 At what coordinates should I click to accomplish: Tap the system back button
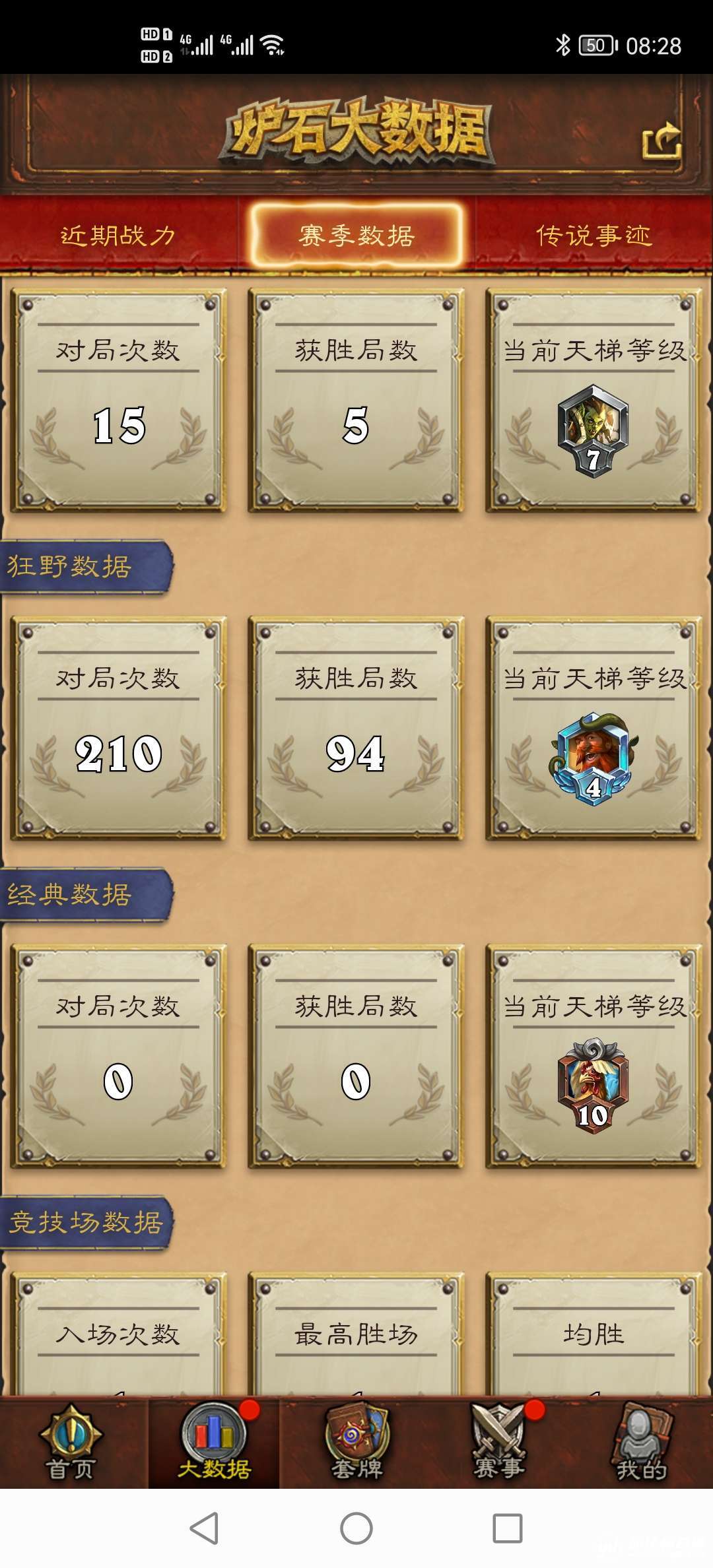(x=204, y=1528)
